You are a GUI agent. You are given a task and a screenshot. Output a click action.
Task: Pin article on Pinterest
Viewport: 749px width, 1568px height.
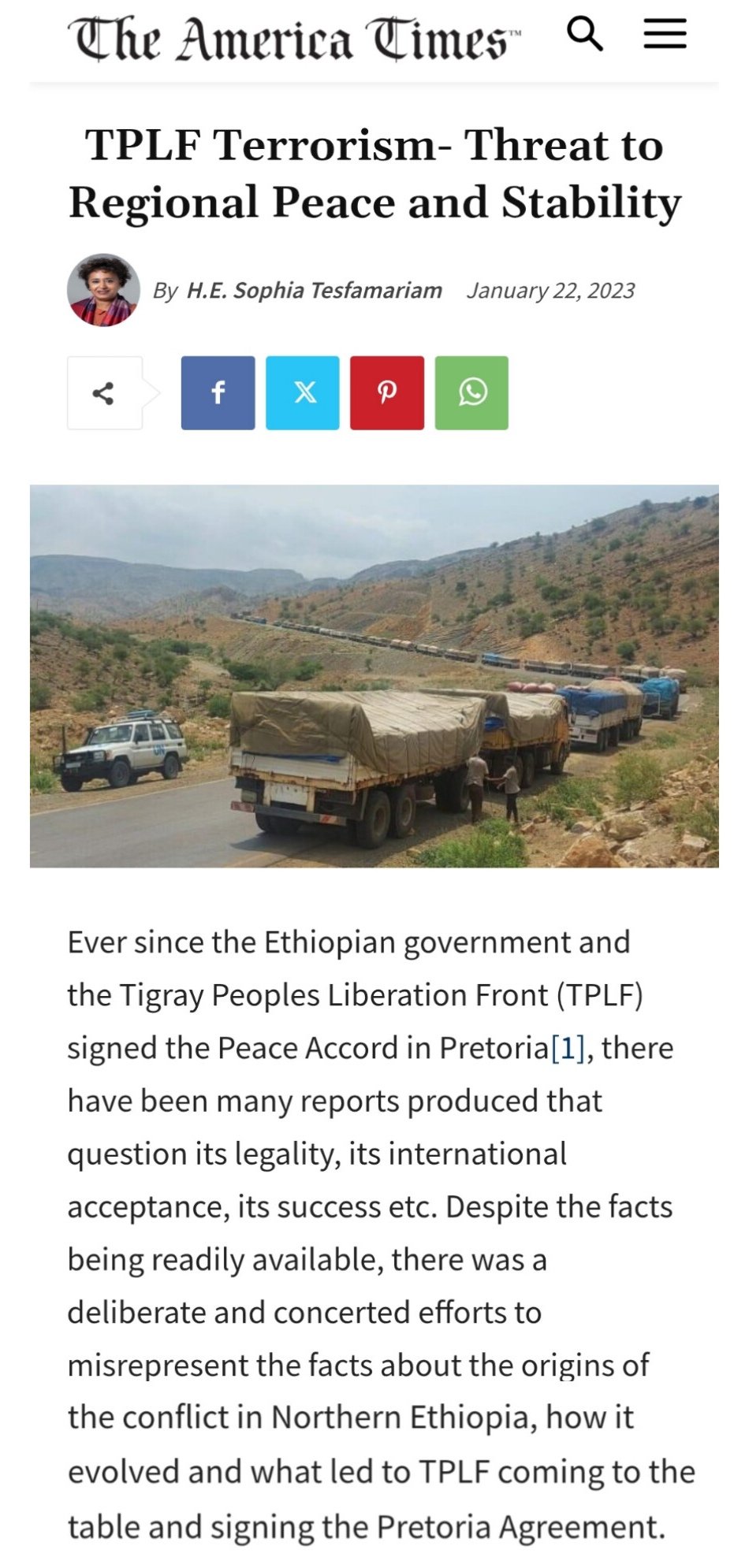coord(387,393)
